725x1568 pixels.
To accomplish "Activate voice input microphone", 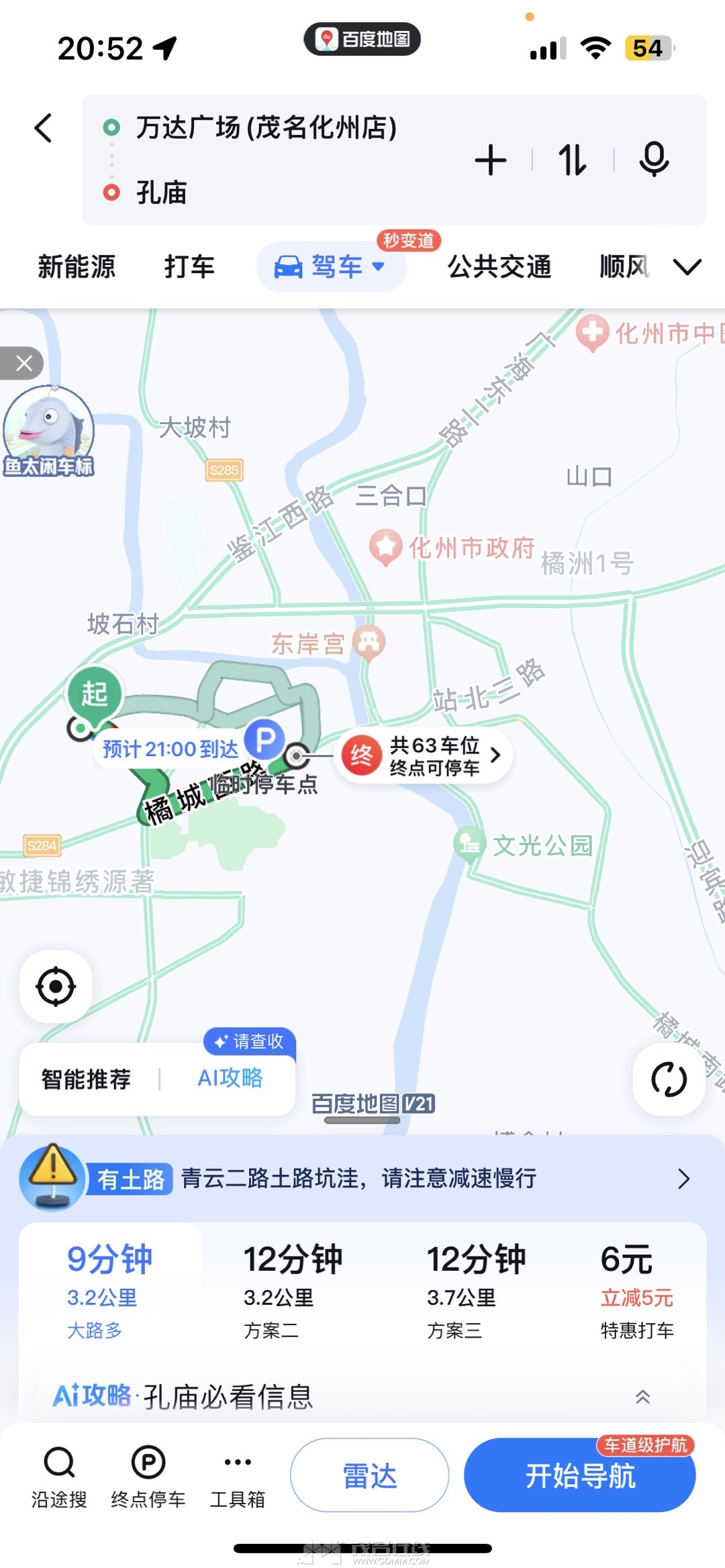I will pyautogui.click(x=654, y=160).
